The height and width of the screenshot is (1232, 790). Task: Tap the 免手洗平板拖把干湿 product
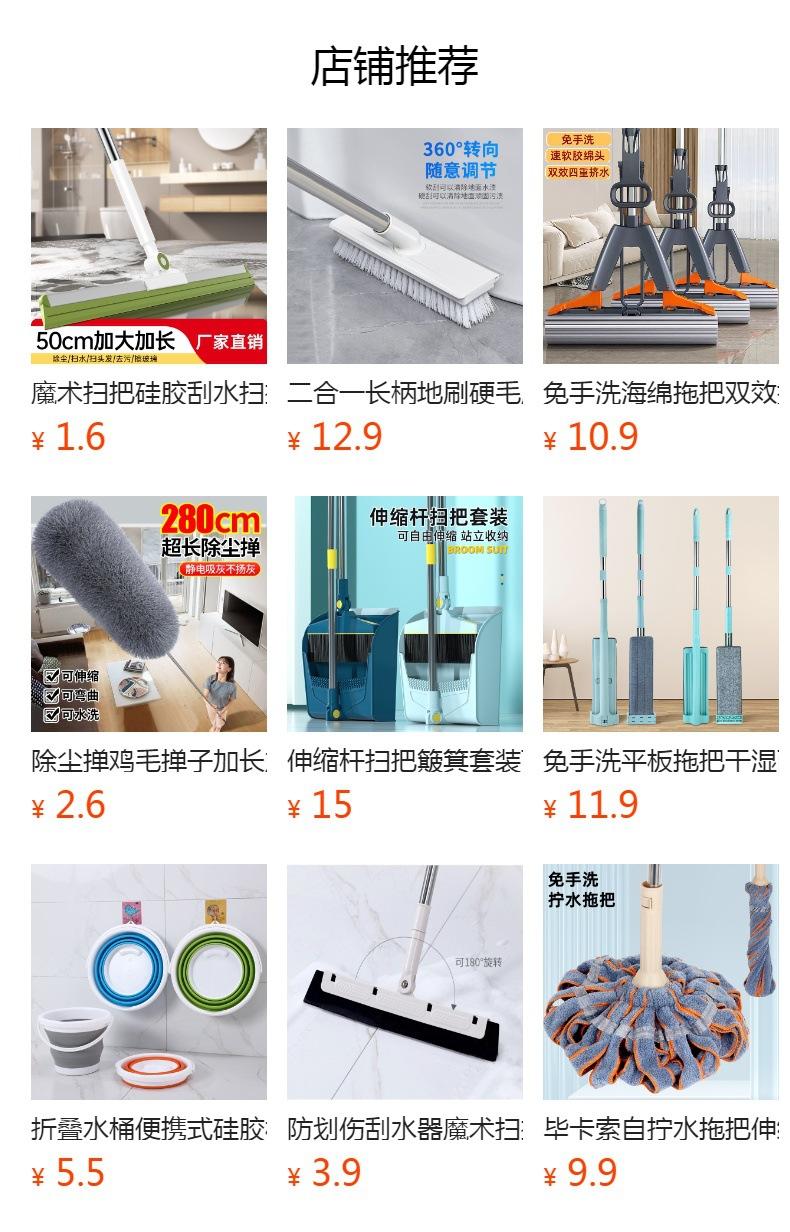pyautogui.click(x=660, y=614)
